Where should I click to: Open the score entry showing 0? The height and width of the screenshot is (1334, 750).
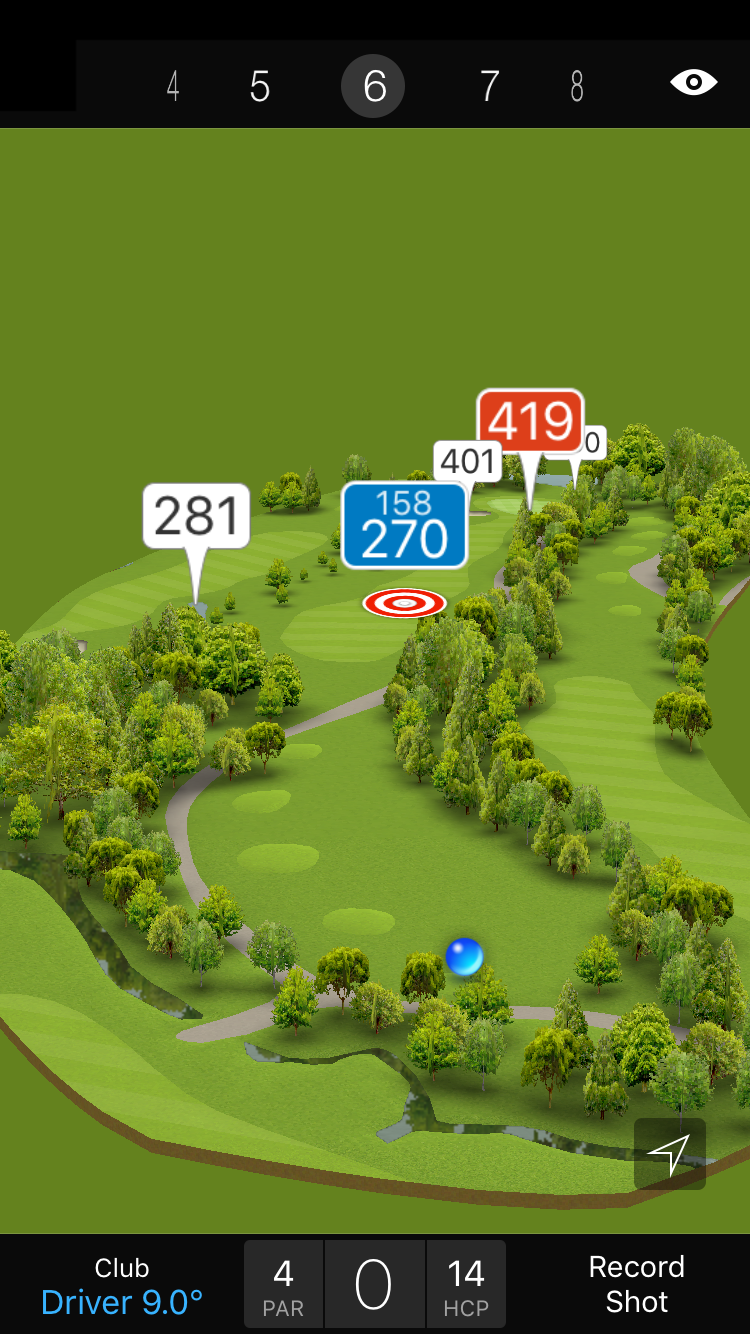374,1285
